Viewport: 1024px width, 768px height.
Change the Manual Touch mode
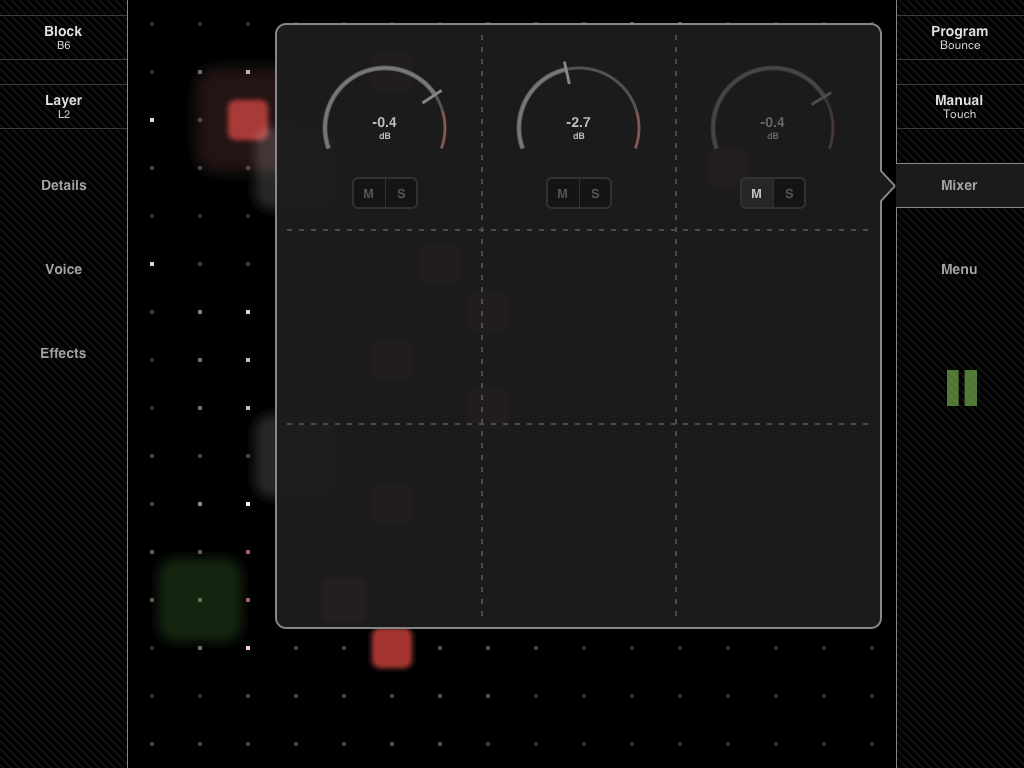coord(959,106)
